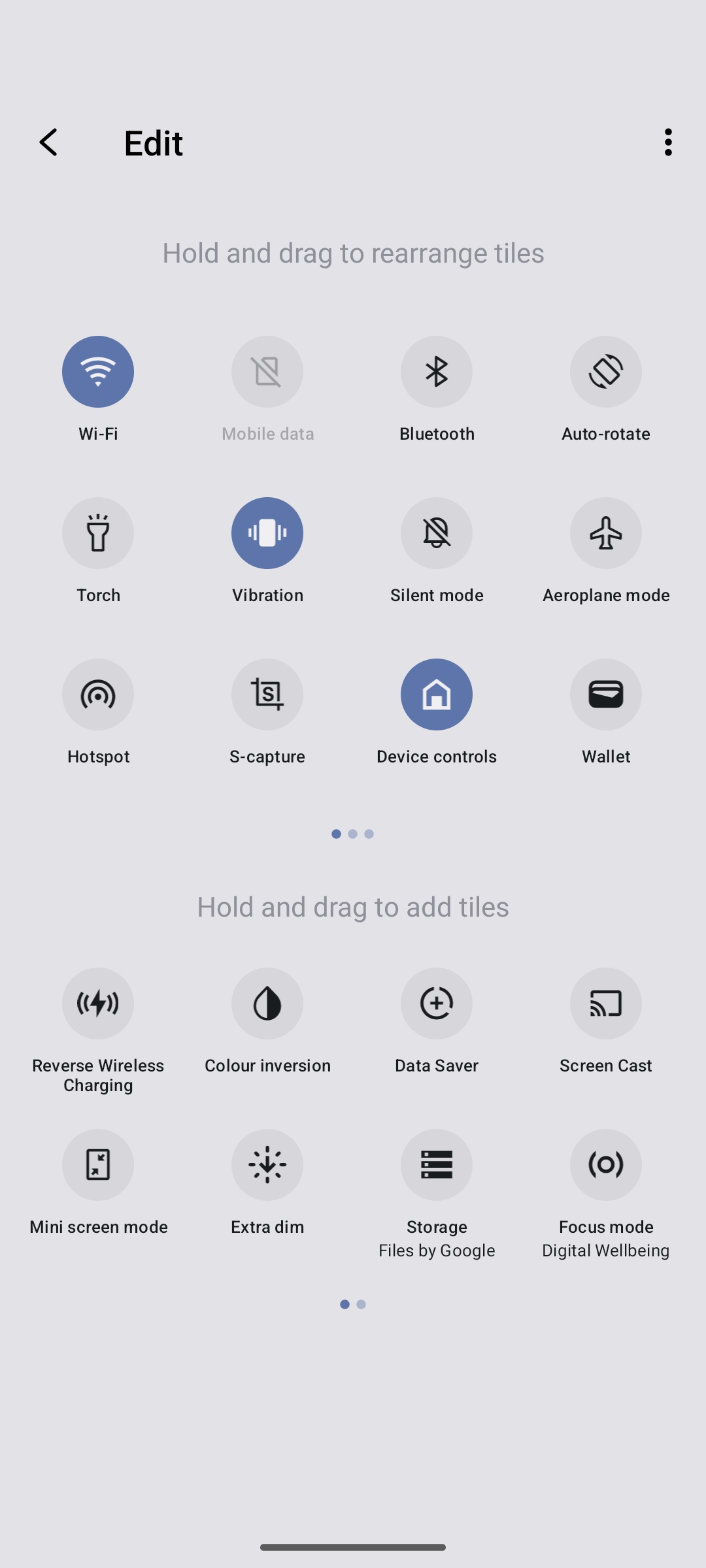The image size is (706, 1568).
Task: Select the Torch tile
Action: (x=98, y=534)
